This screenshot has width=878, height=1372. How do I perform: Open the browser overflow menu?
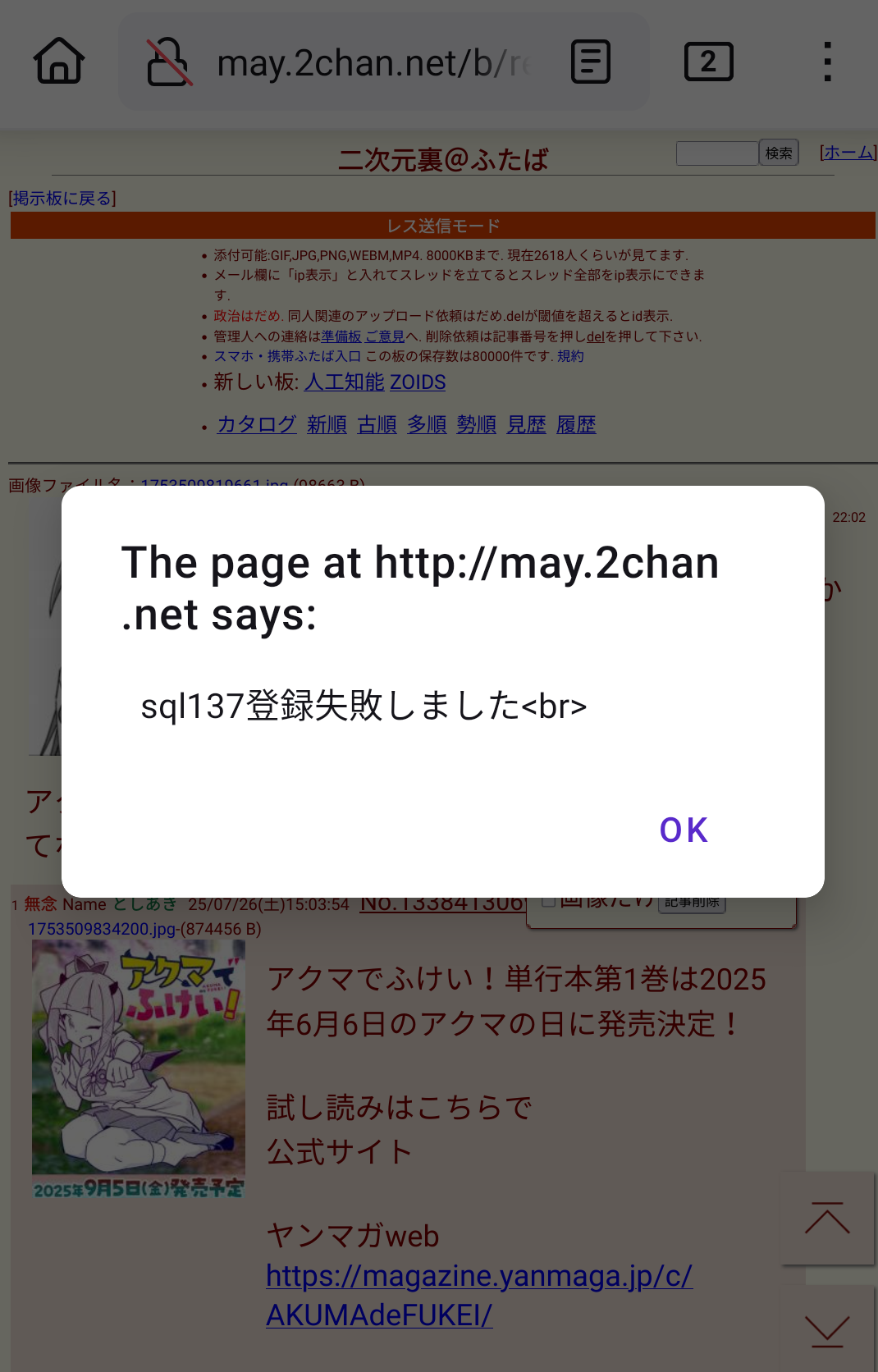827,62
